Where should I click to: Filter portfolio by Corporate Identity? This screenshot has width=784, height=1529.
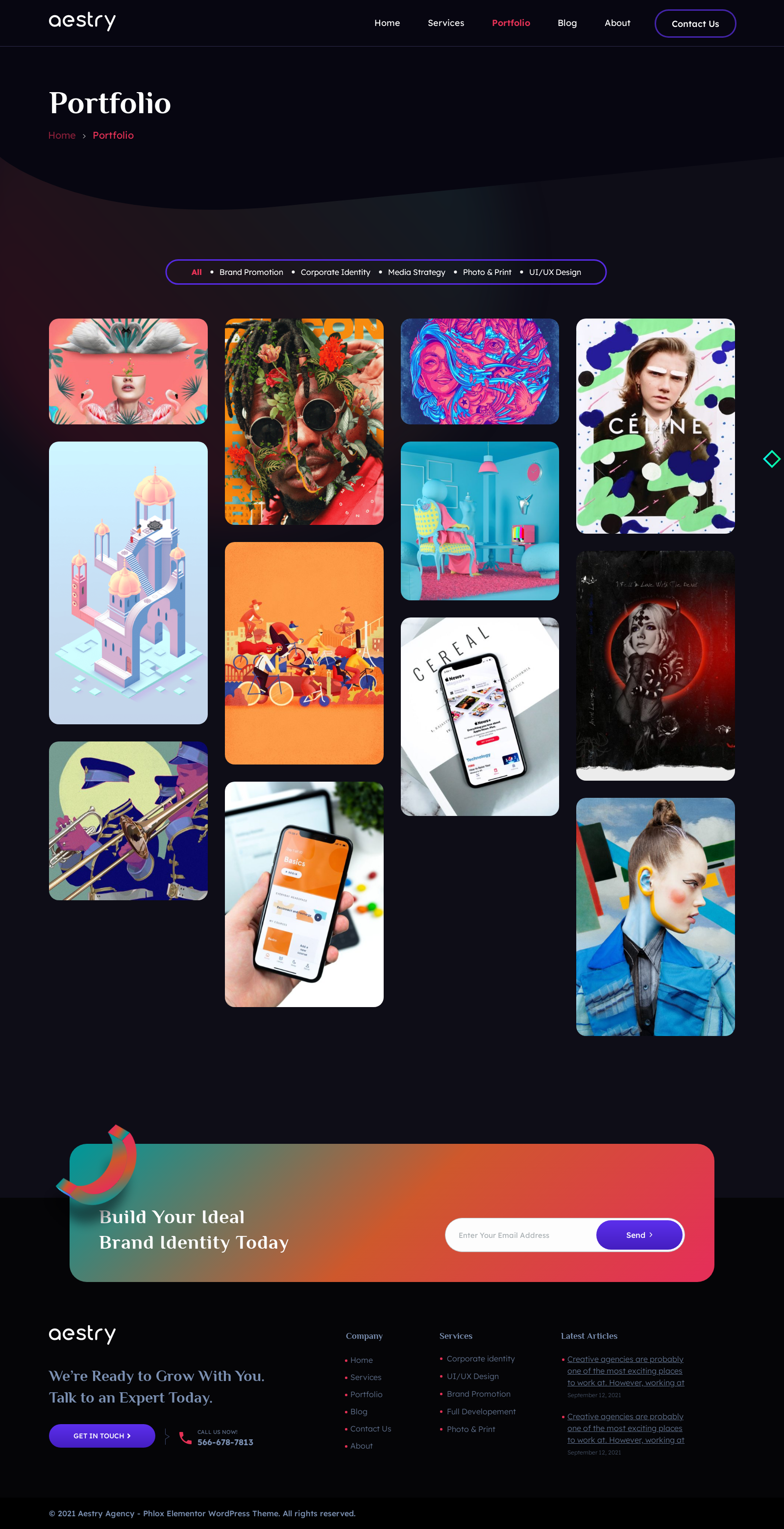point(335,272)
